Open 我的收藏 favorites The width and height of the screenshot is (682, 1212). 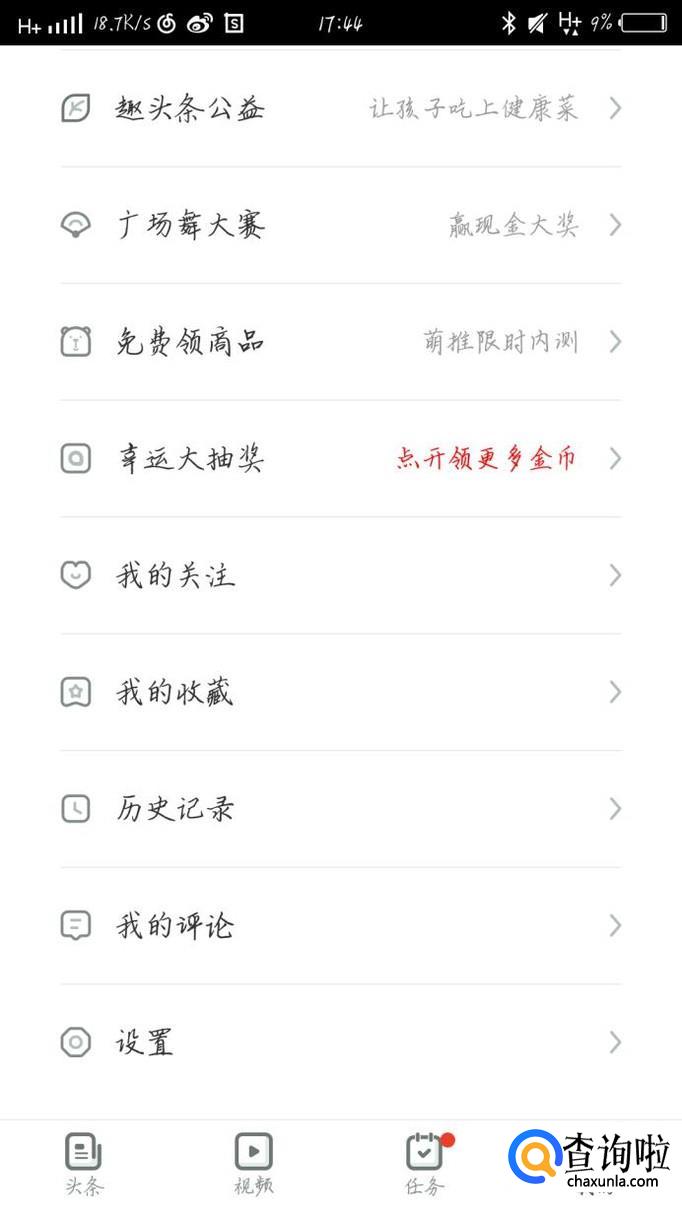coord(340,692)
